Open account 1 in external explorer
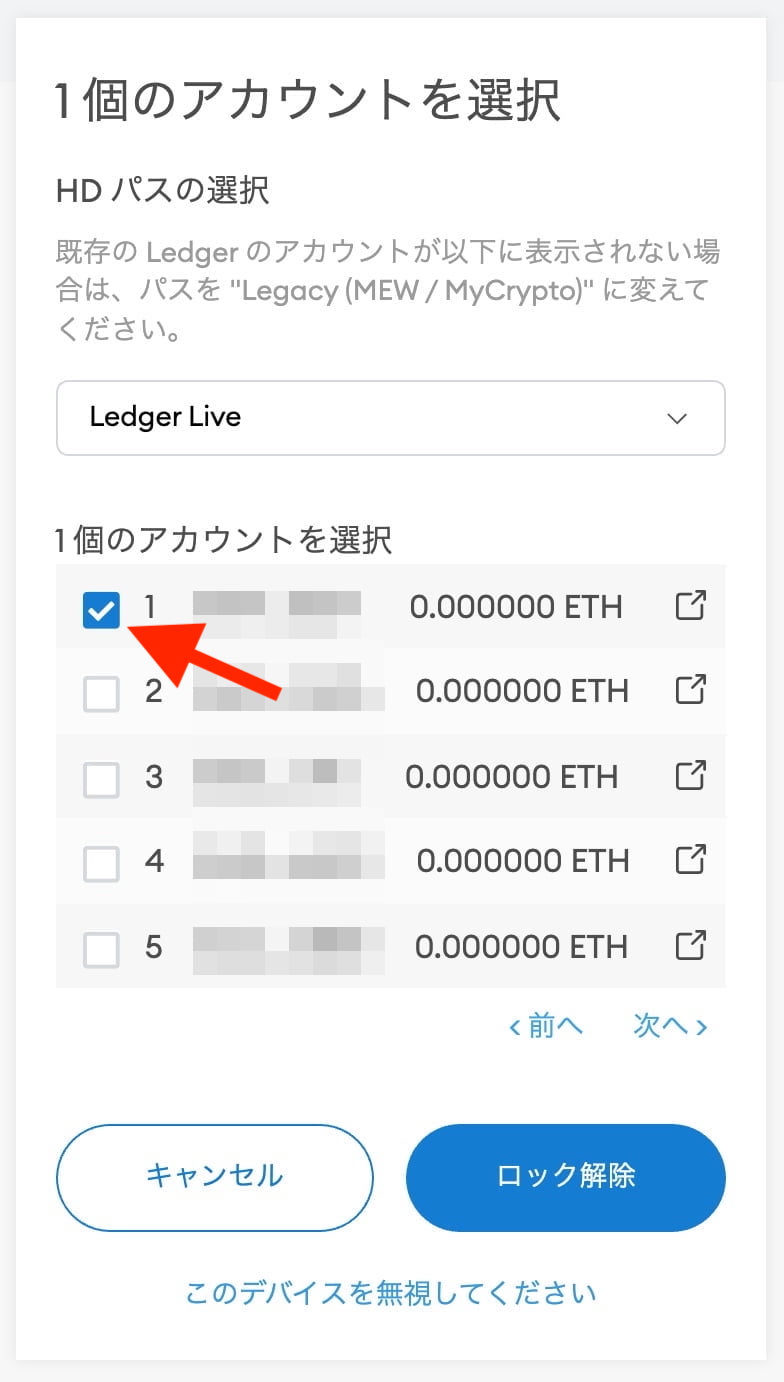784x1382 pixels. (x=691, y=605)
